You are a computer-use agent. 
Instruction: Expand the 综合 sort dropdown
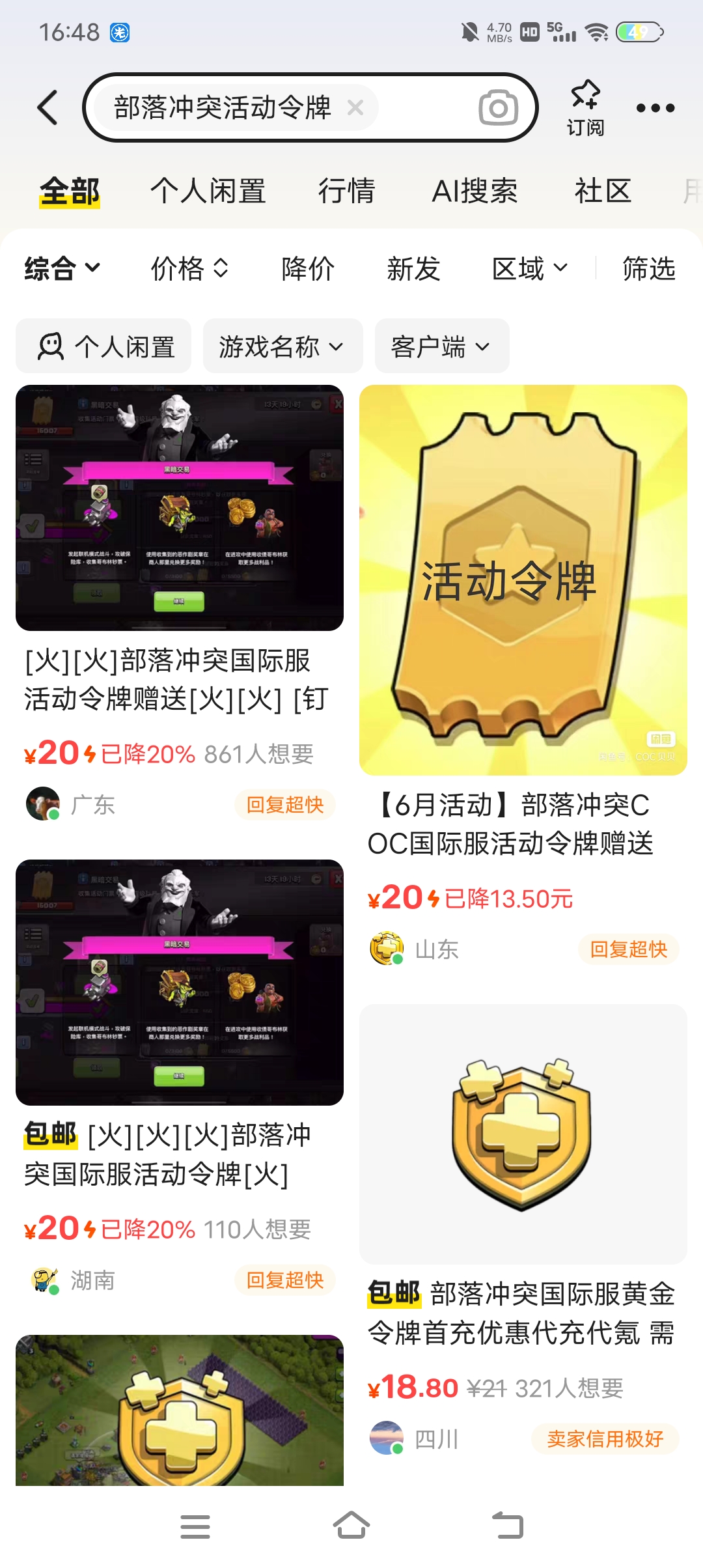pos(62,268)
